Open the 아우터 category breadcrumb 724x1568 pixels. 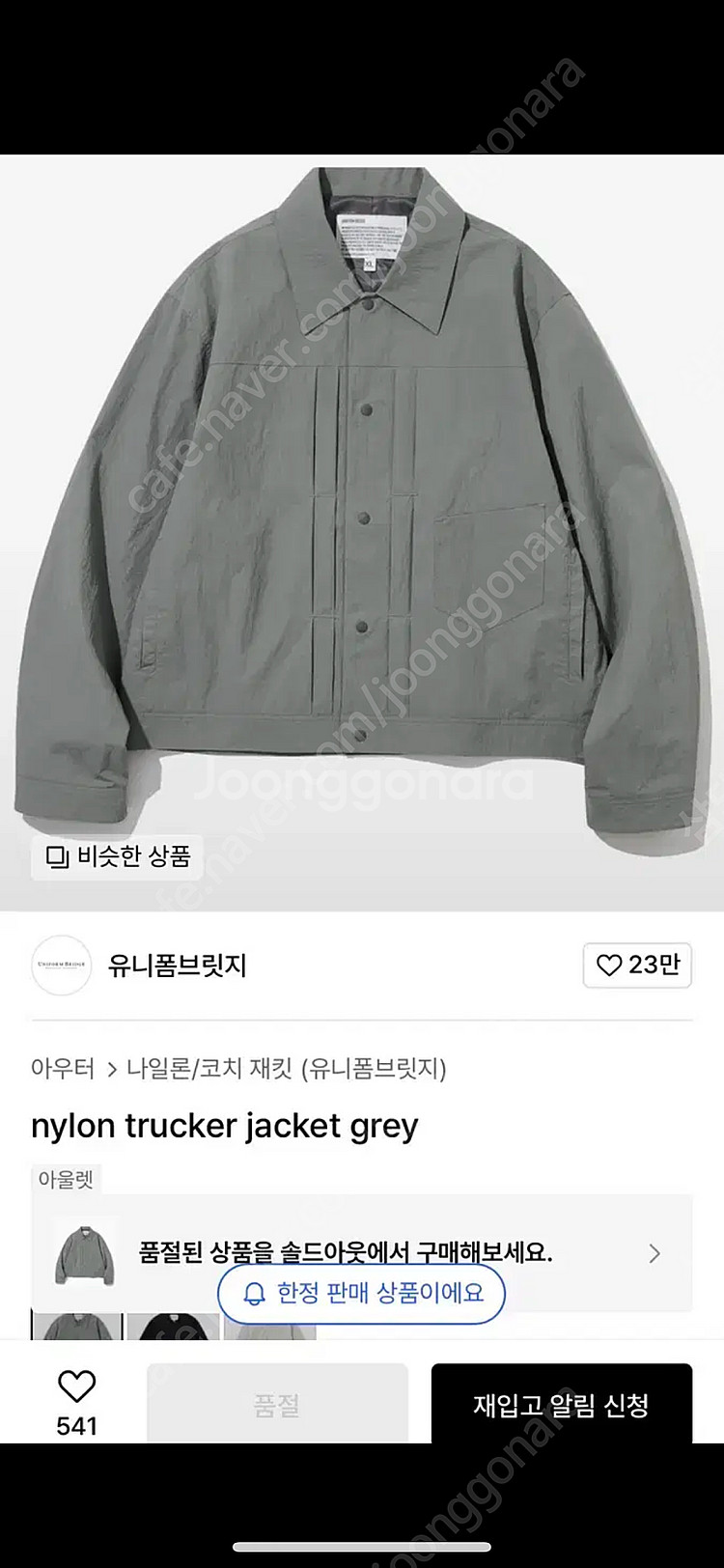click(63, 1069)
